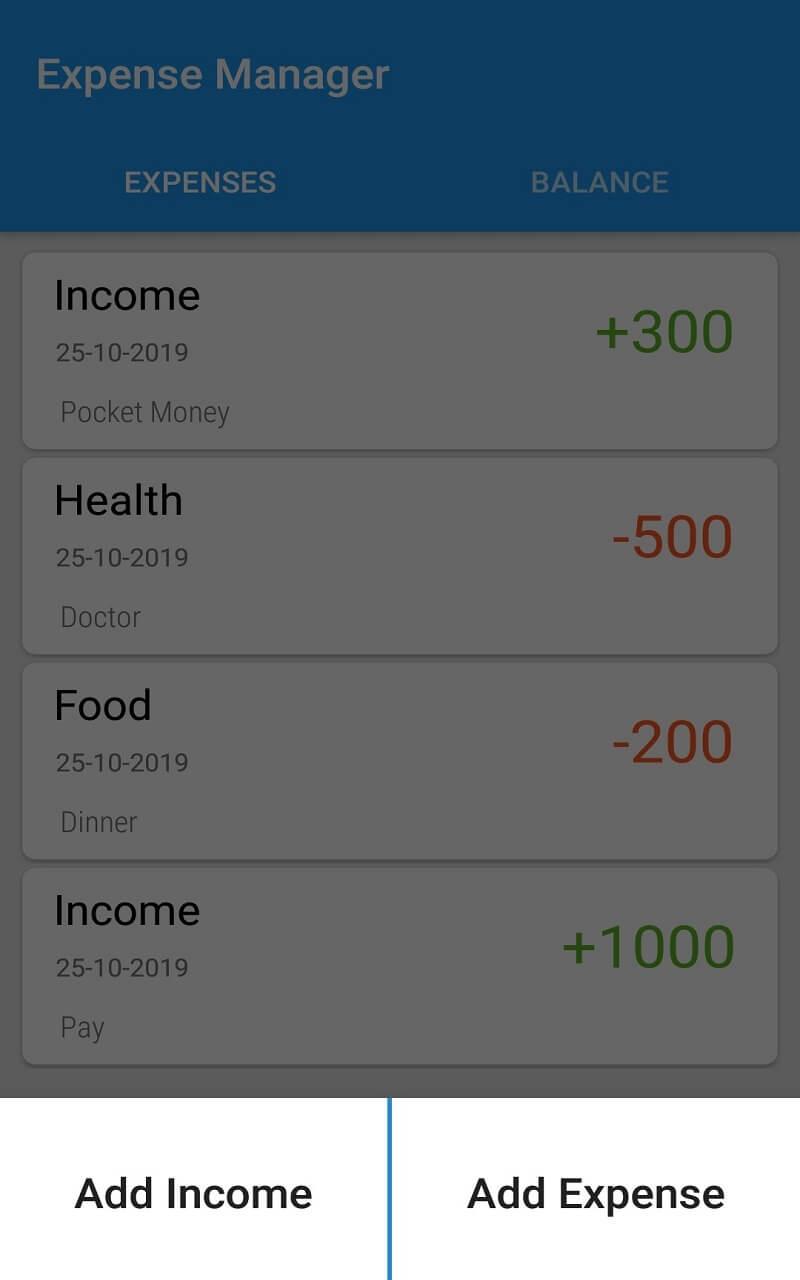Tap Add Income button
This screenshot has height=1280, width=800.
tap(194, 1190)
